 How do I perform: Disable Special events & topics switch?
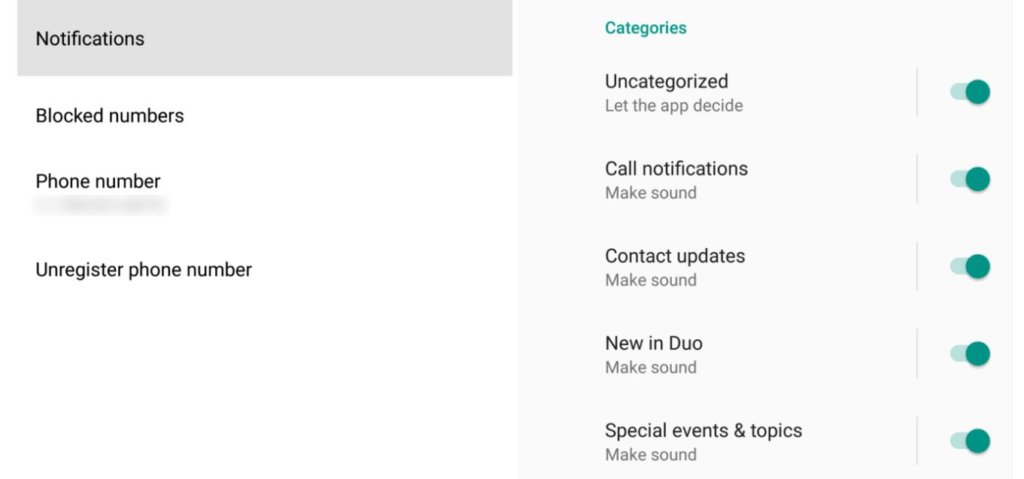[x=969, y=440]
